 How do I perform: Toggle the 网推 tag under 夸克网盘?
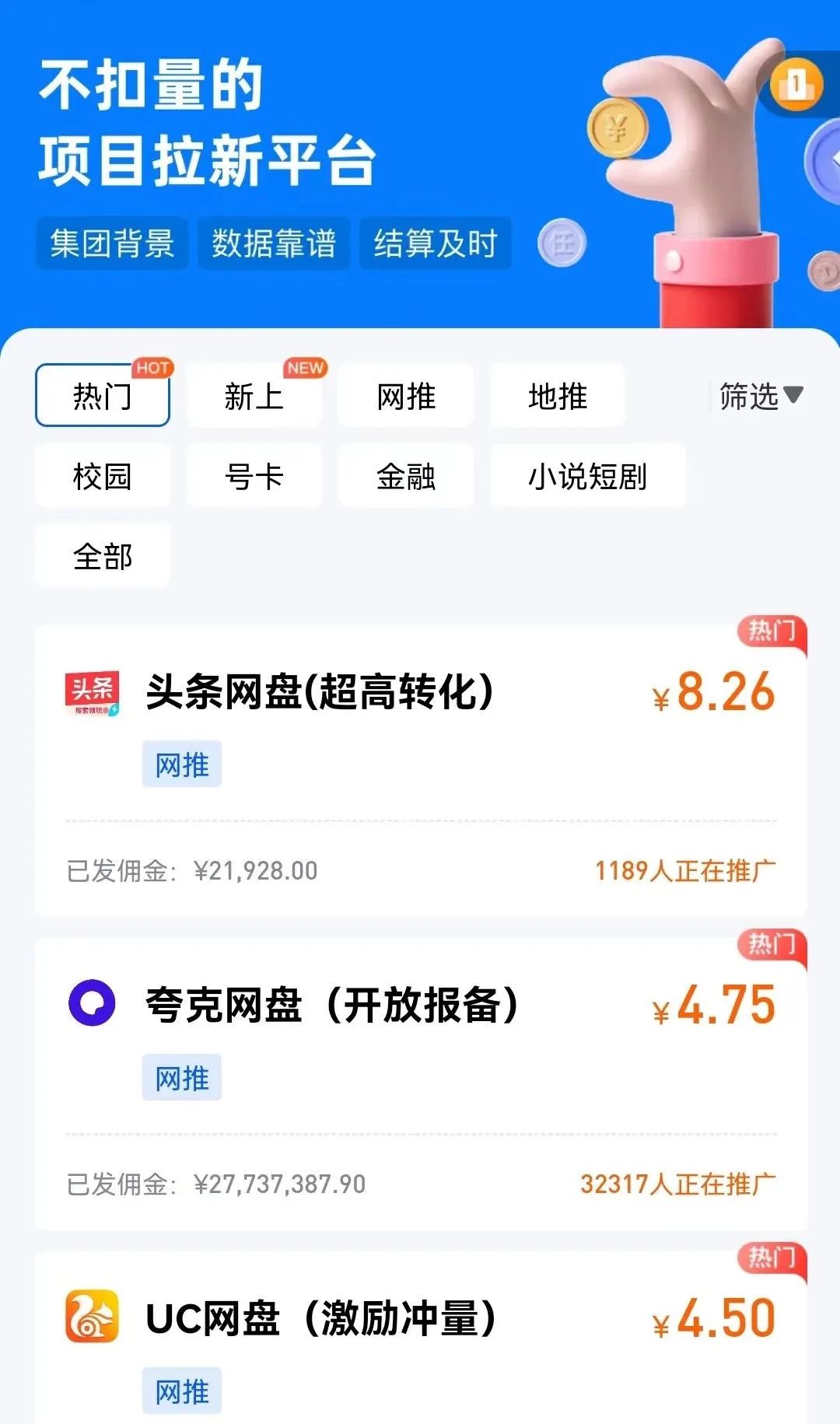181,1077
